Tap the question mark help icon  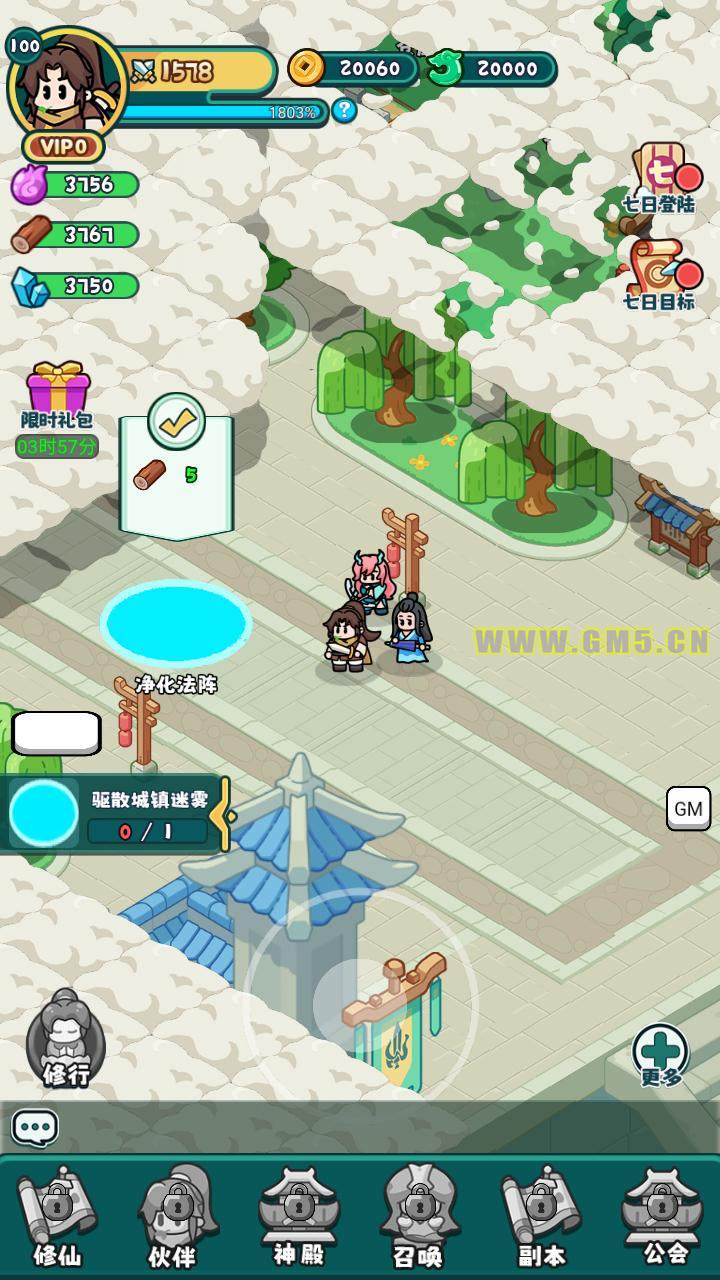(x=344, y=110)
